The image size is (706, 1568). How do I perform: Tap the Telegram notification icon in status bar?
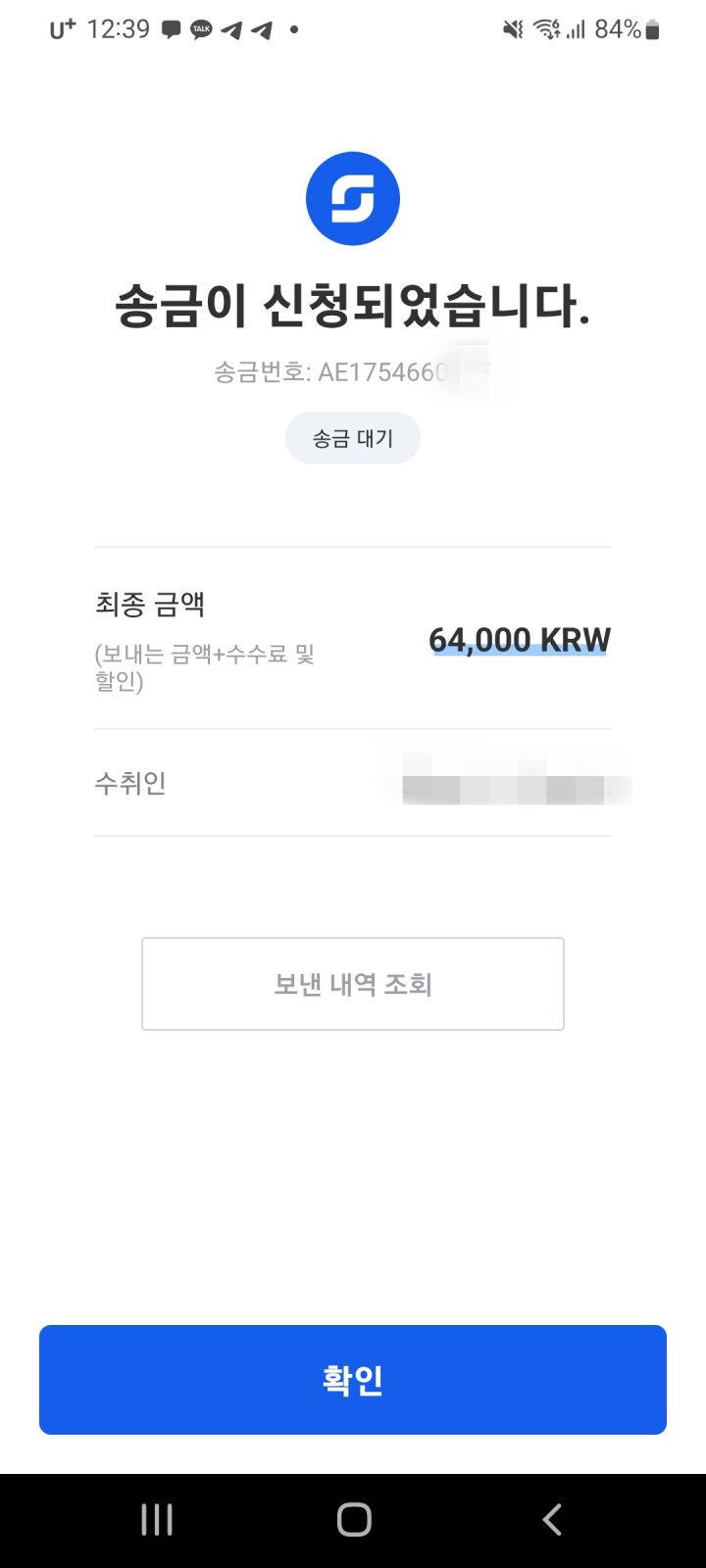232,29
